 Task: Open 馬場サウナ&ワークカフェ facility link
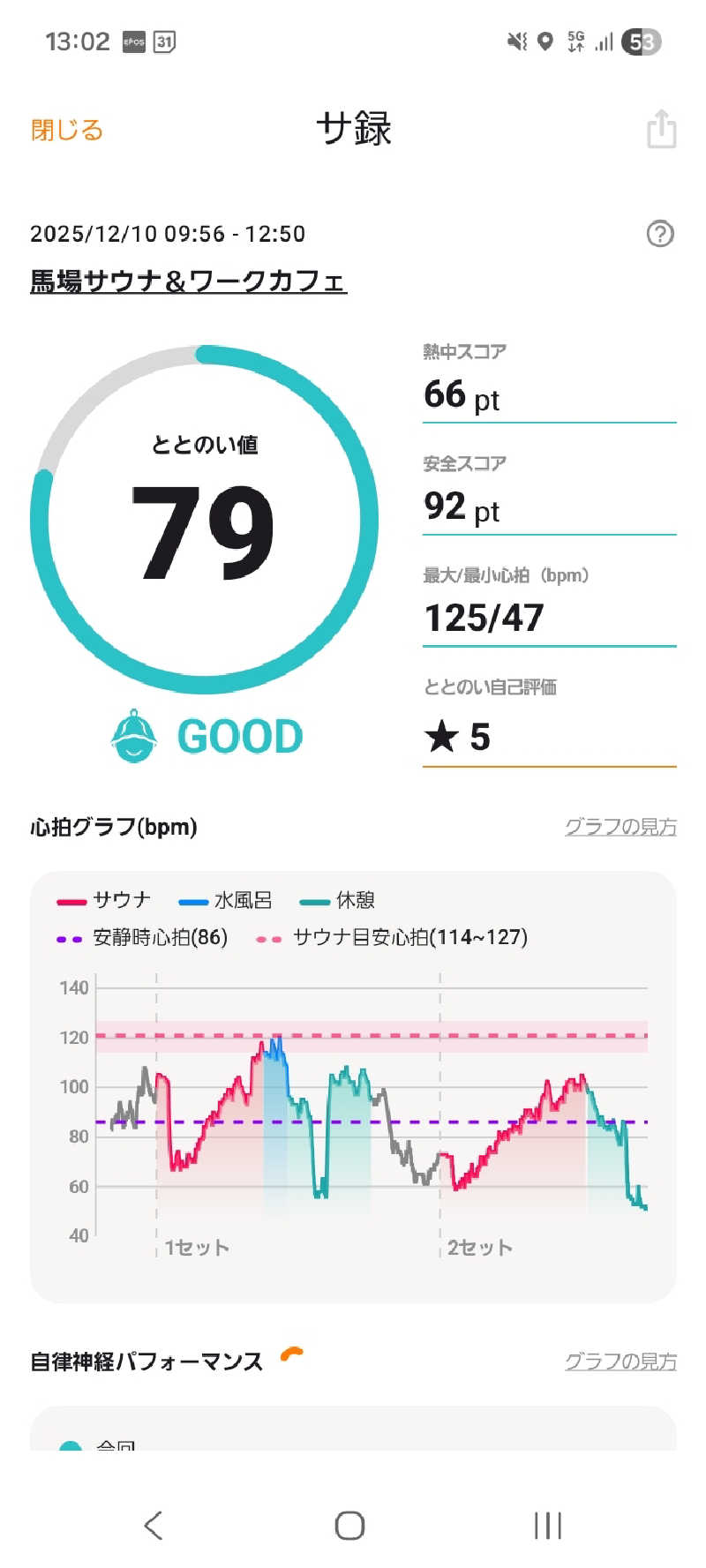(x=188, y=281)
